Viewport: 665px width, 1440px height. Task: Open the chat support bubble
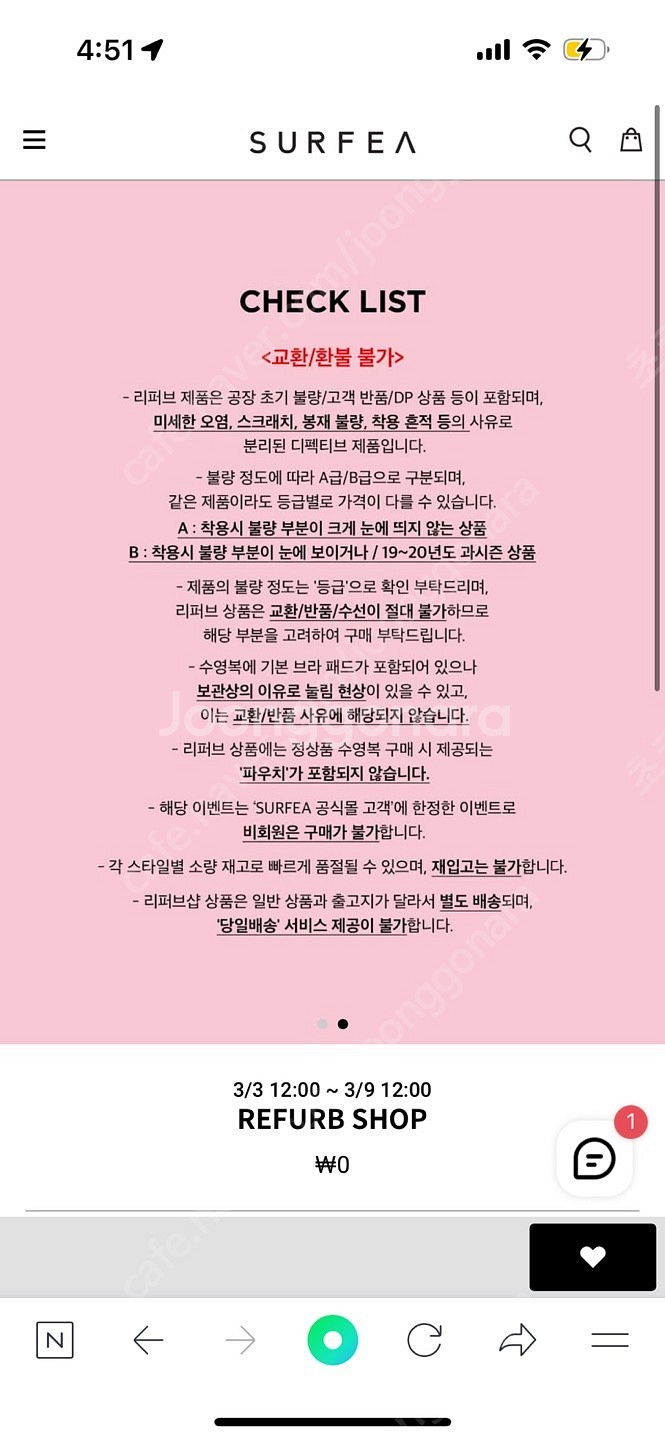[594, 1158]
